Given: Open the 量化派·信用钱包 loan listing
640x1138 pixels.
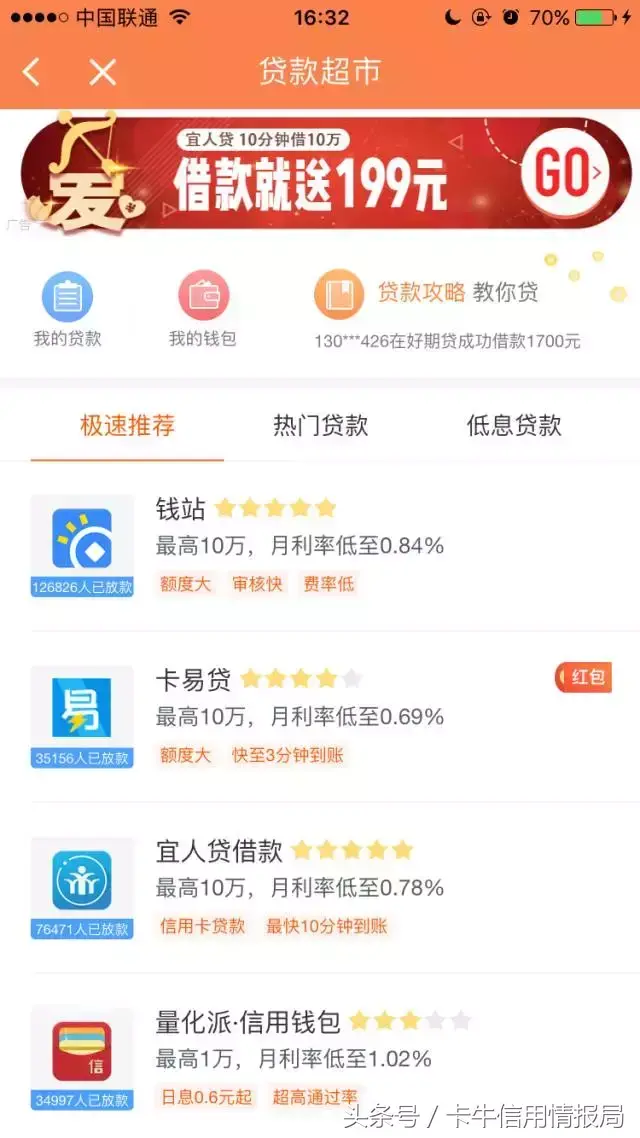Looking at the screenshot, I should point(320,1057).
